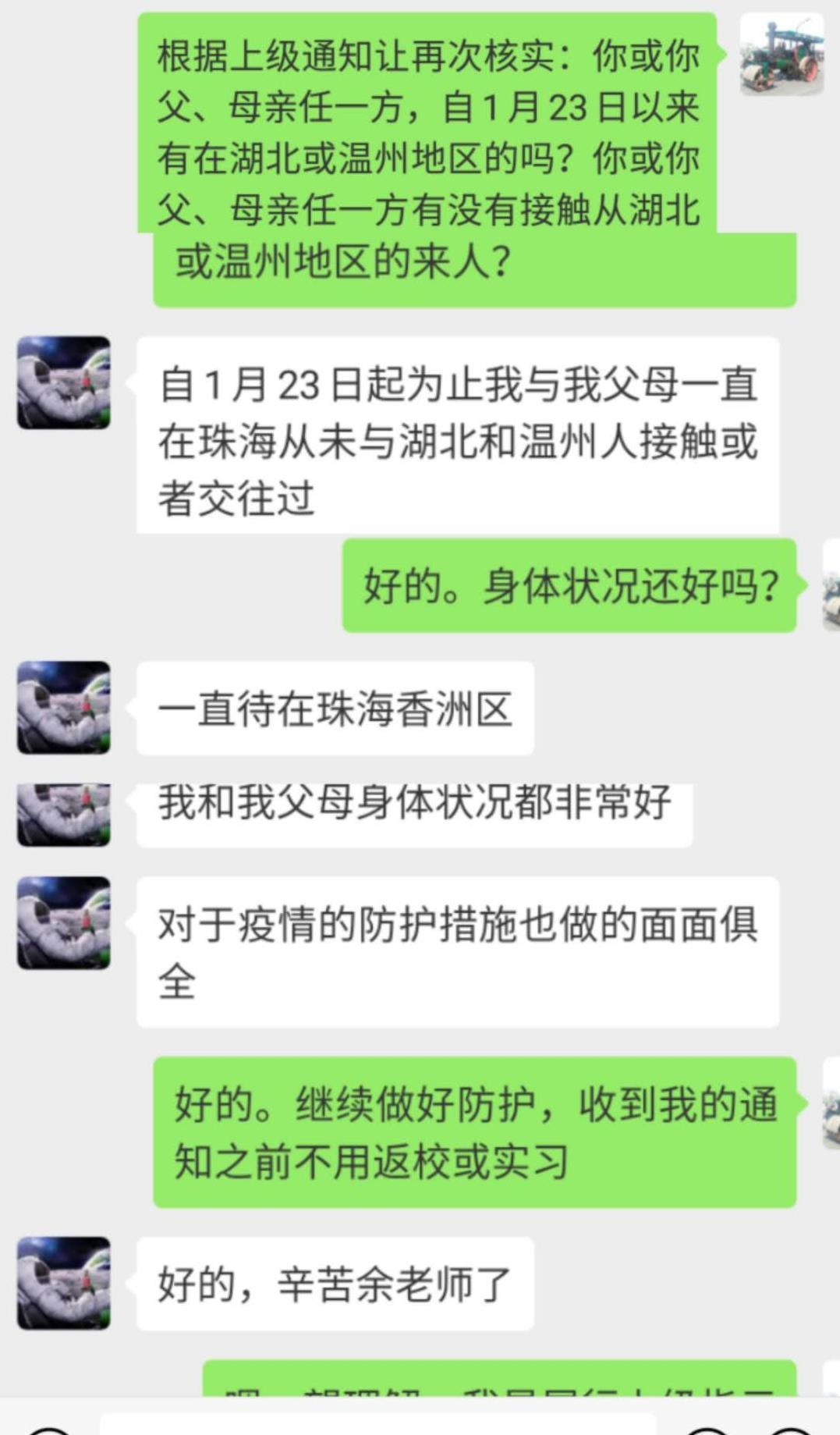Tap the avatar next to 自1月23日起为止 message

point(64,382)
